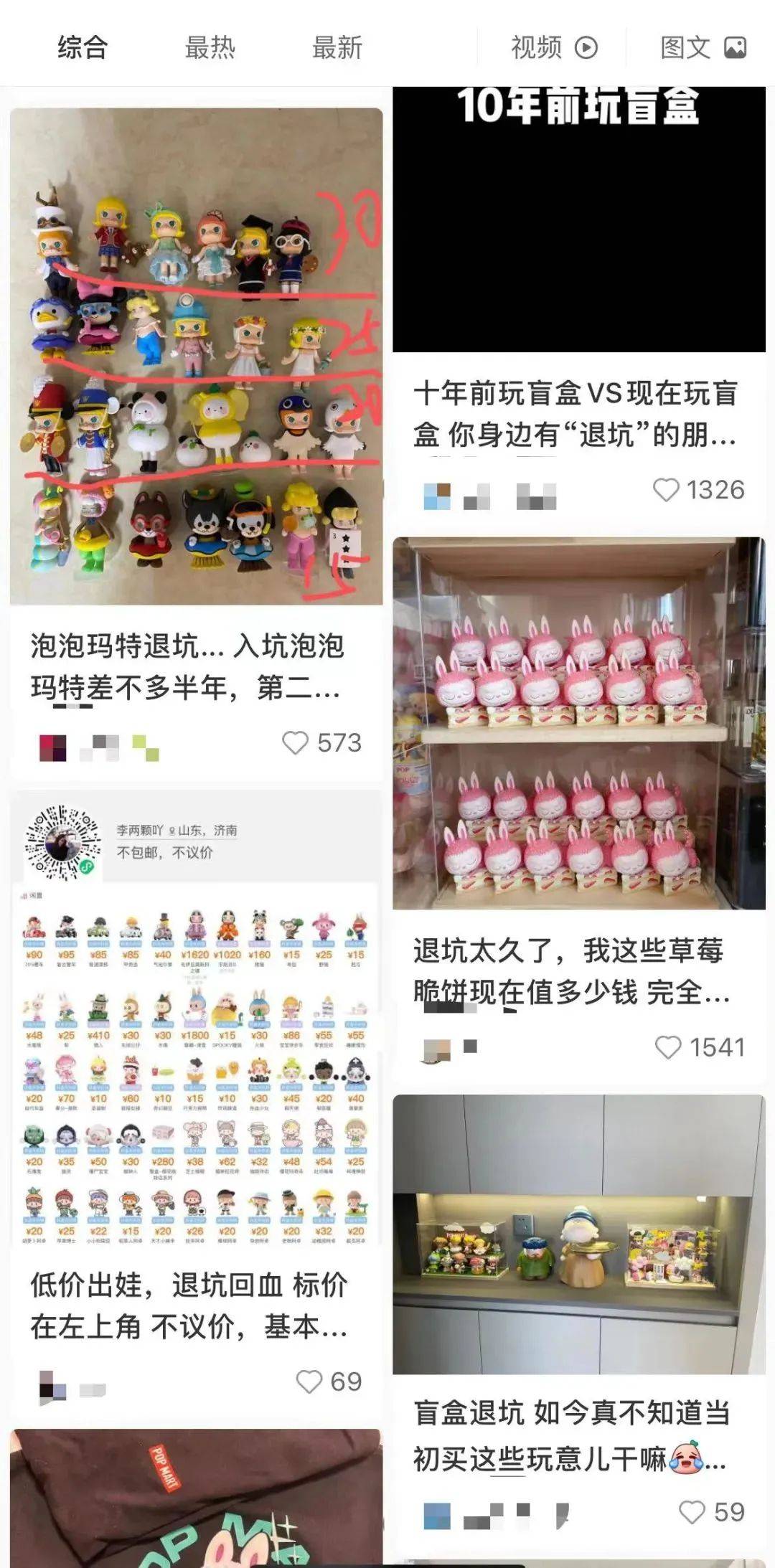Screen dimensions: 775x1568
Task: Switch to the 综合 tab
Action: pos(83,48)
